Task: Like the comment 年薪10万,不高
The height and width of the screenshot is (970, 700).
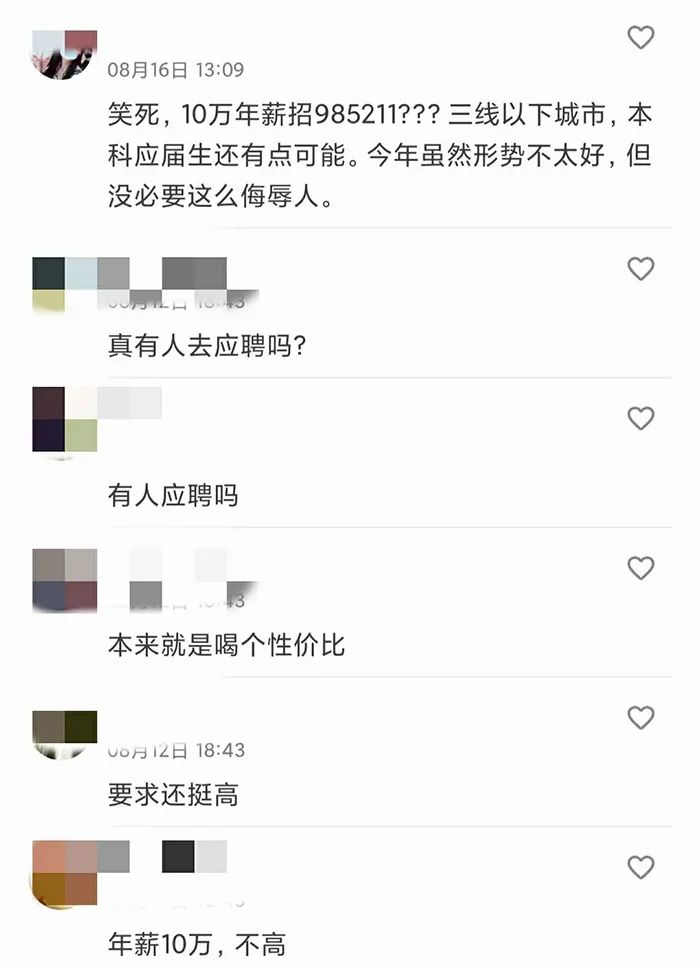Action: coord(640,867)
